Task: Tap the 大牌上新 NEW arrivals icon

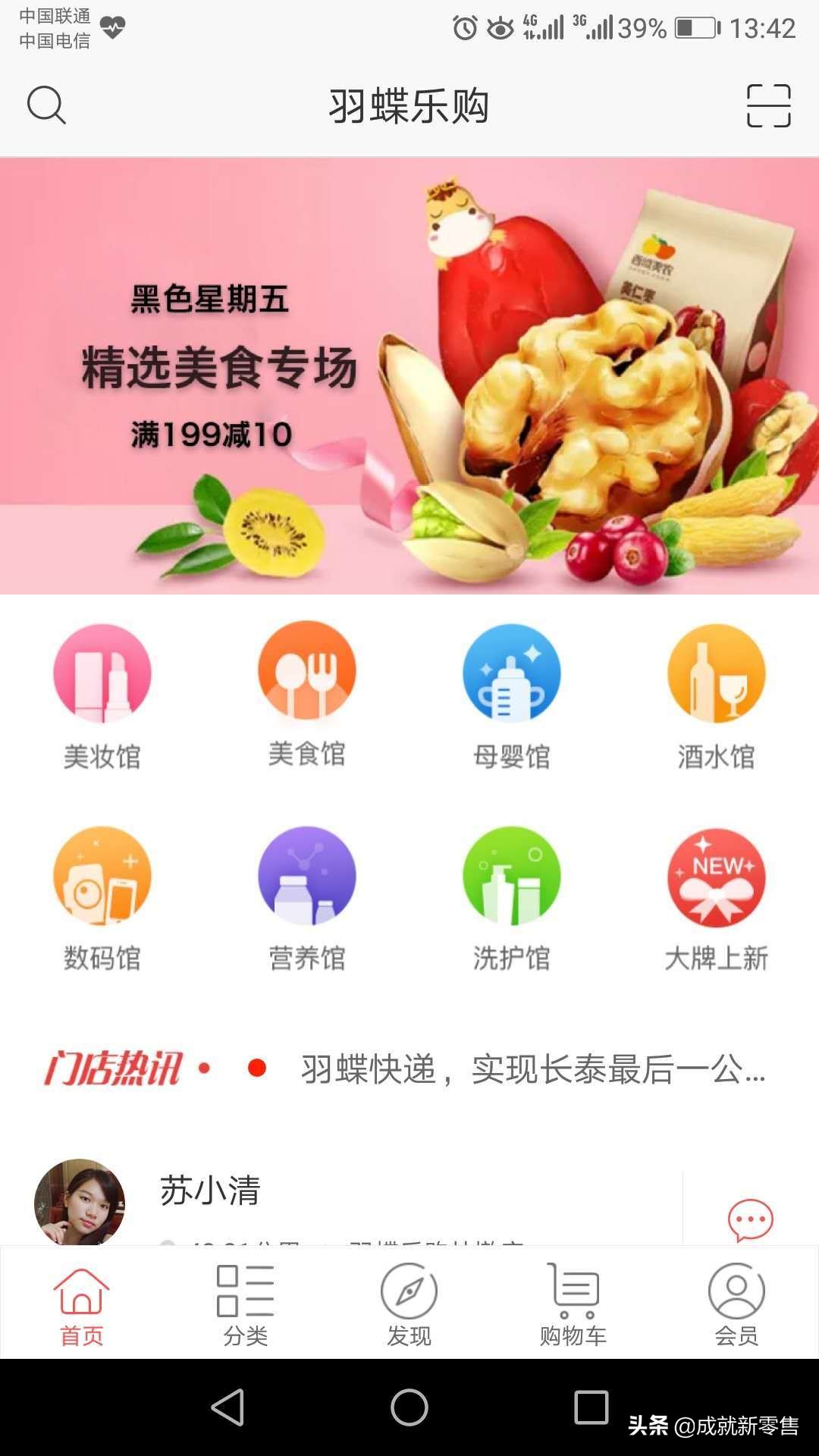Action: click(715, 878)
